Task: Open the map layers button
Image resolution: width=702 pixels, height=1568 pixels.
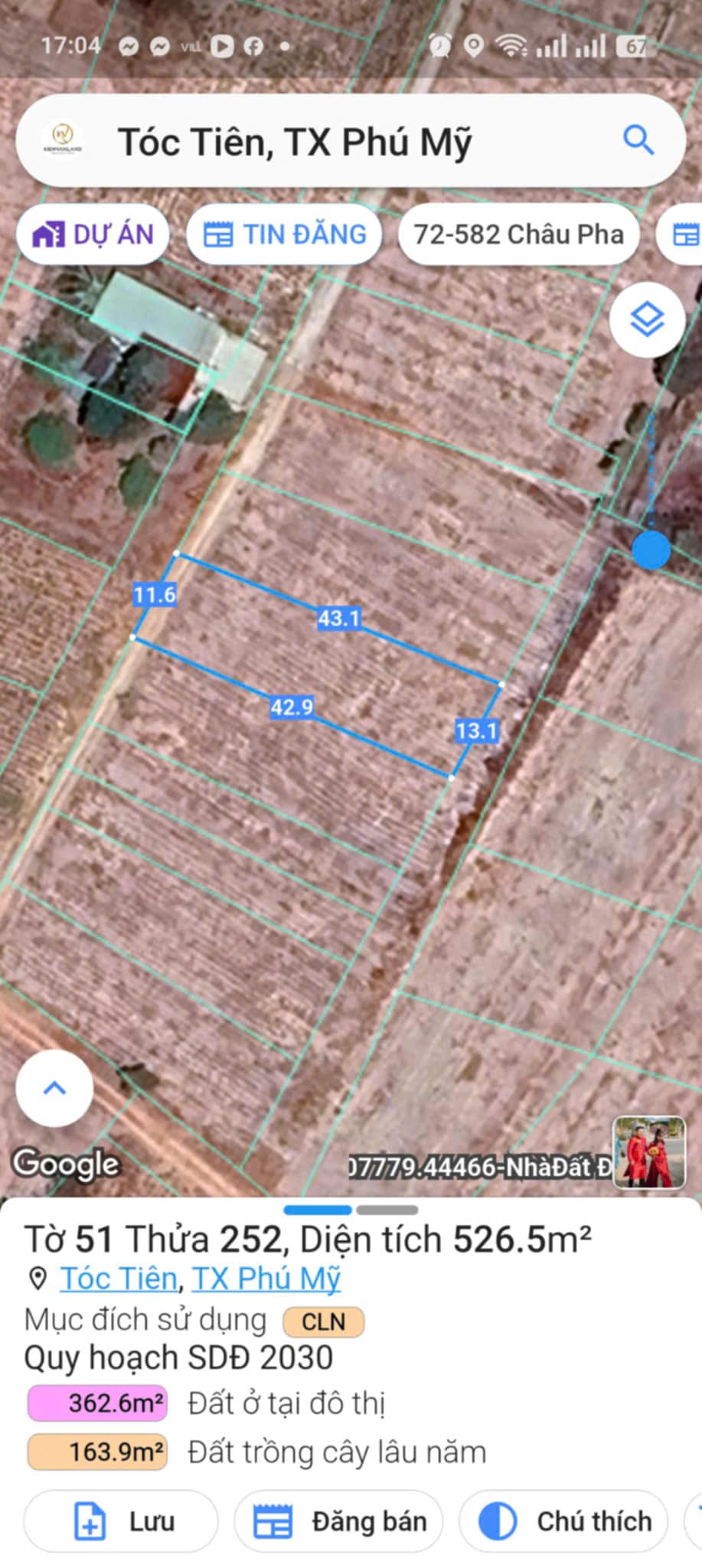Action: pos(647,318)
